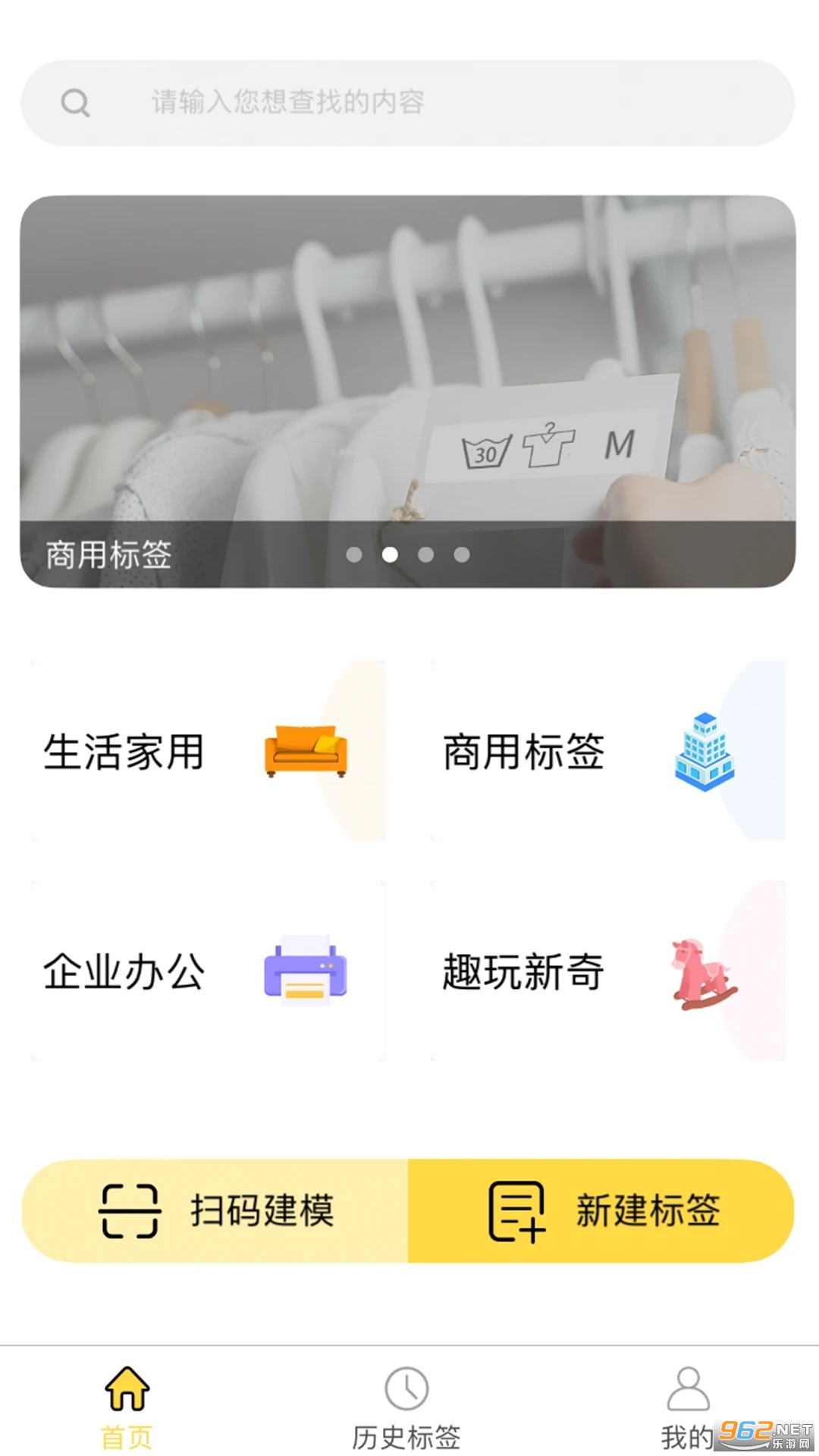Screen dimensions: 819x1456
Task: Open the 企业办公 category card
Action: click(208, 971)
